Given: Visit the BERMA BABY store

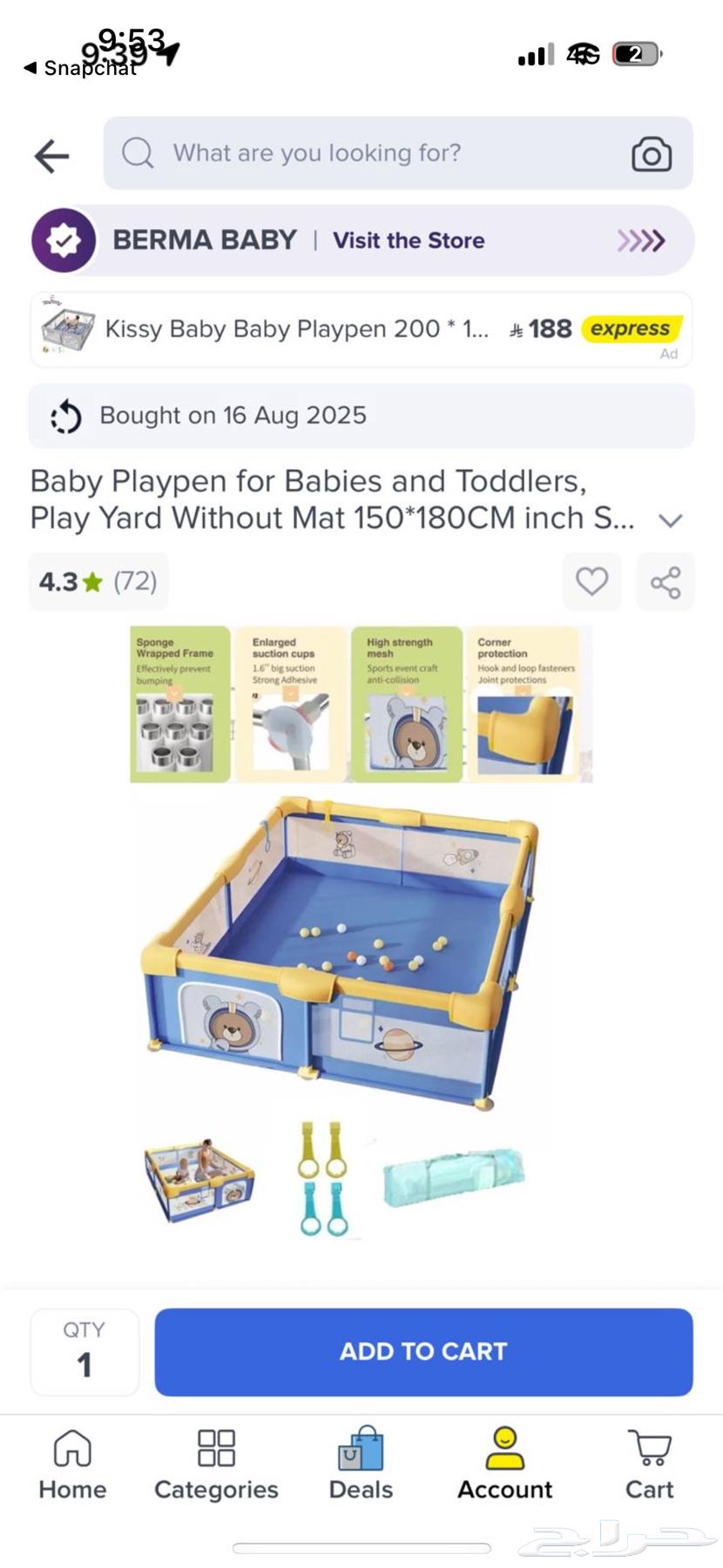Looking at the screenshot, I should pyautogui.click(x=408, y=240).
